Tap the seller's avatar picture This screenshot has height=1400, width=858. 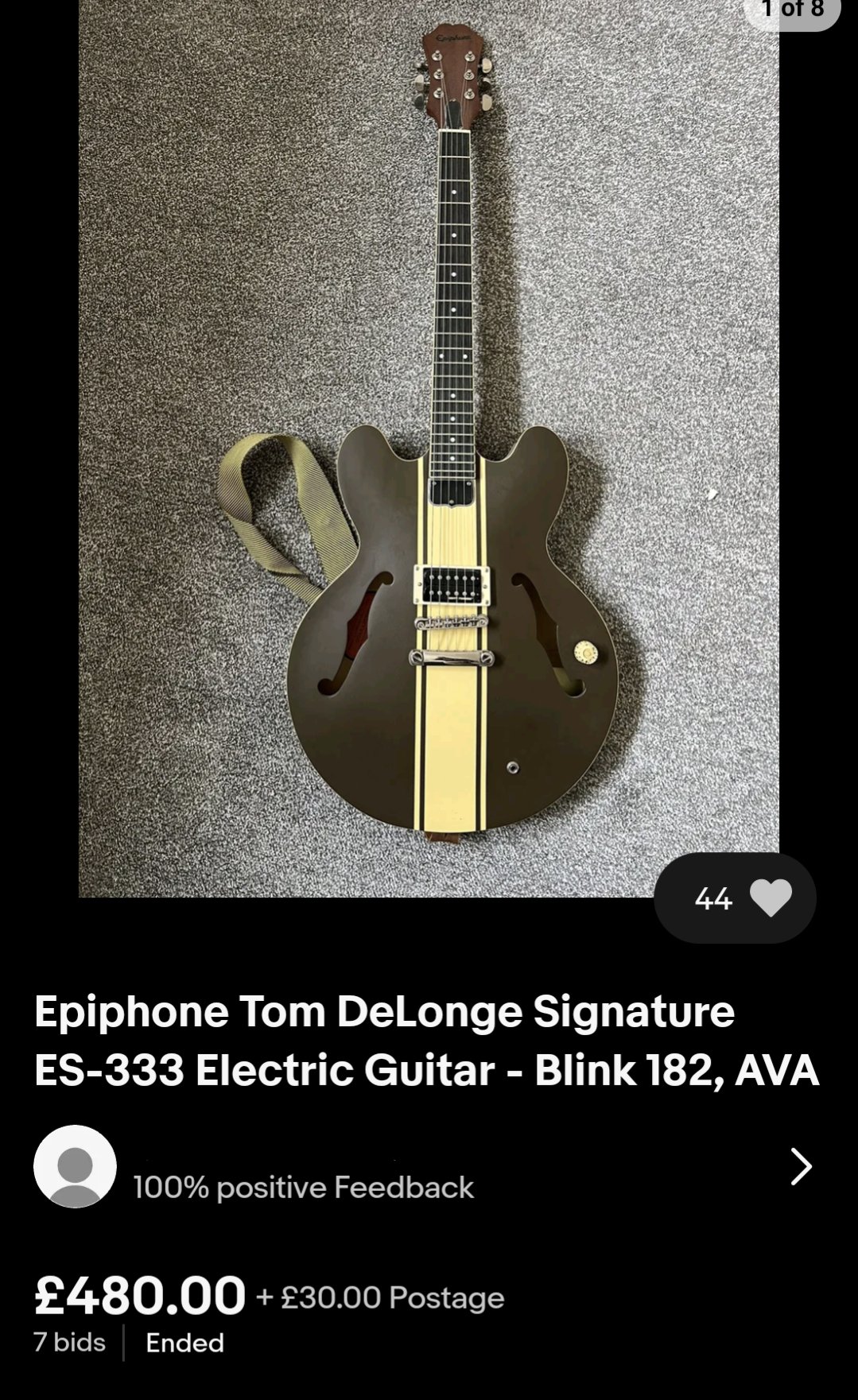point(75,1166)
